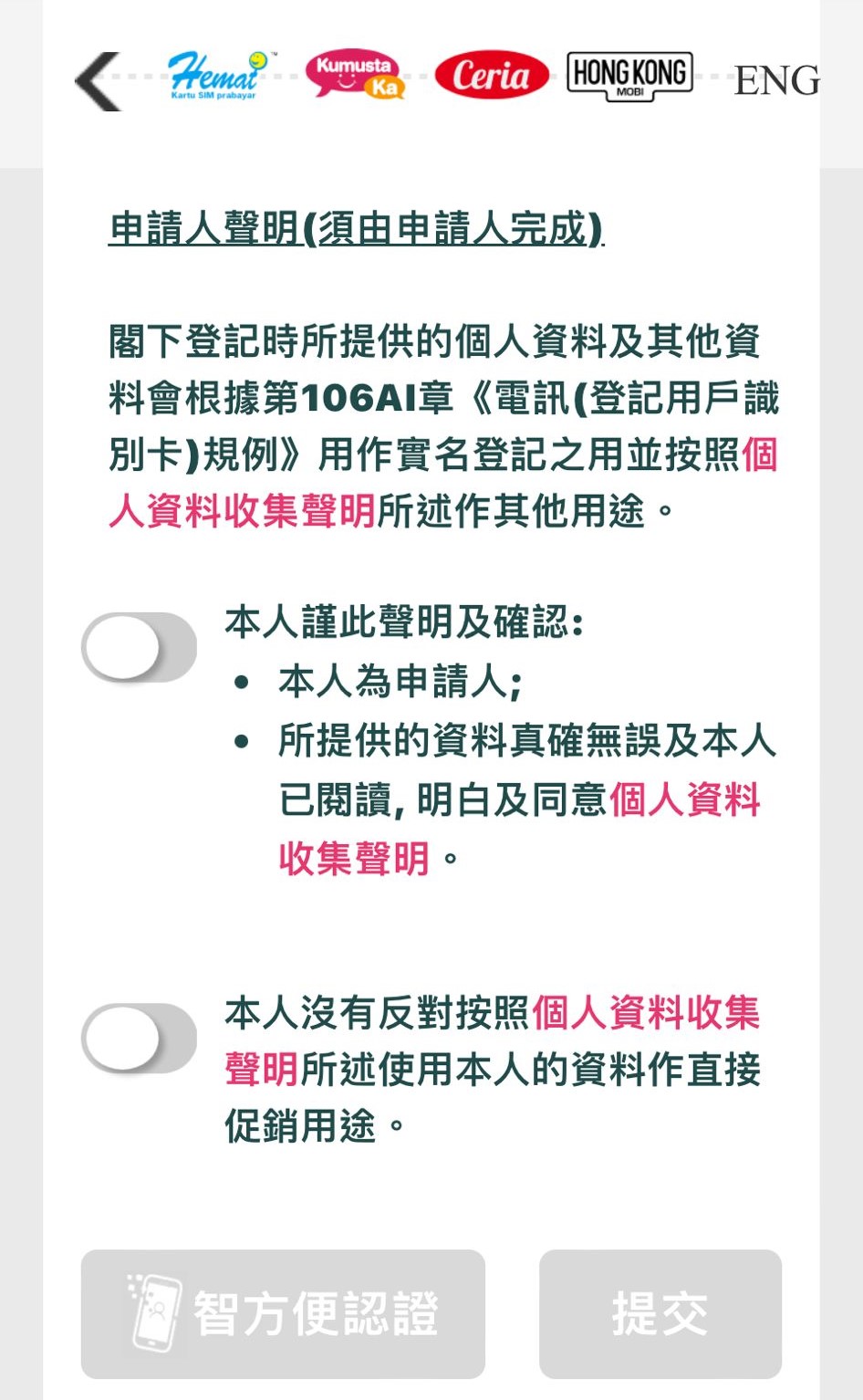Viewport: 863px width, 1400px height.
Task: Open 個人資料收集聲明 link in the top paragraph
Action: click(x=242, y=510)
